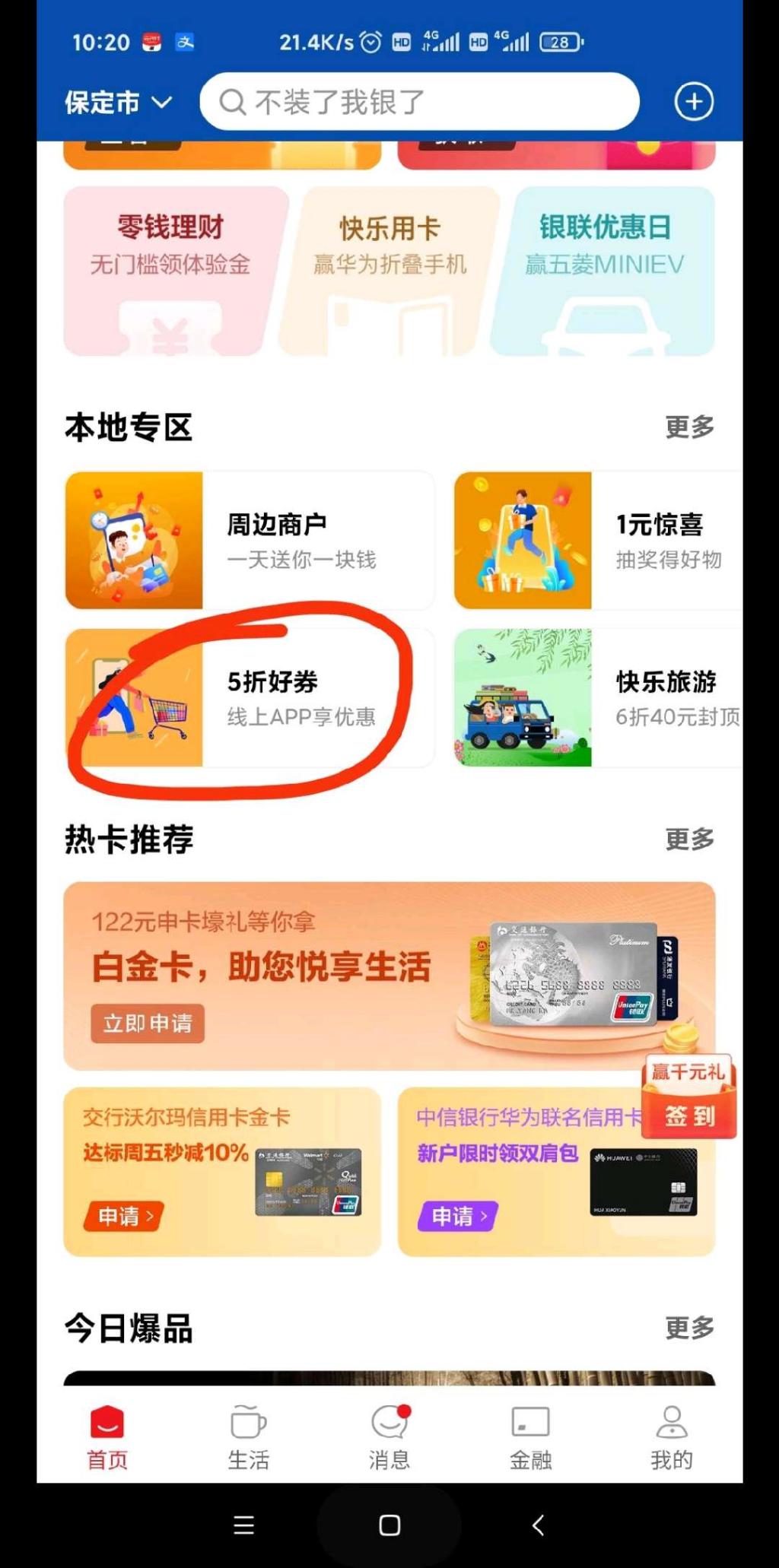Switch to the 生活 tab
This screenshot has height=1568, width=779.
[248, 1436]
